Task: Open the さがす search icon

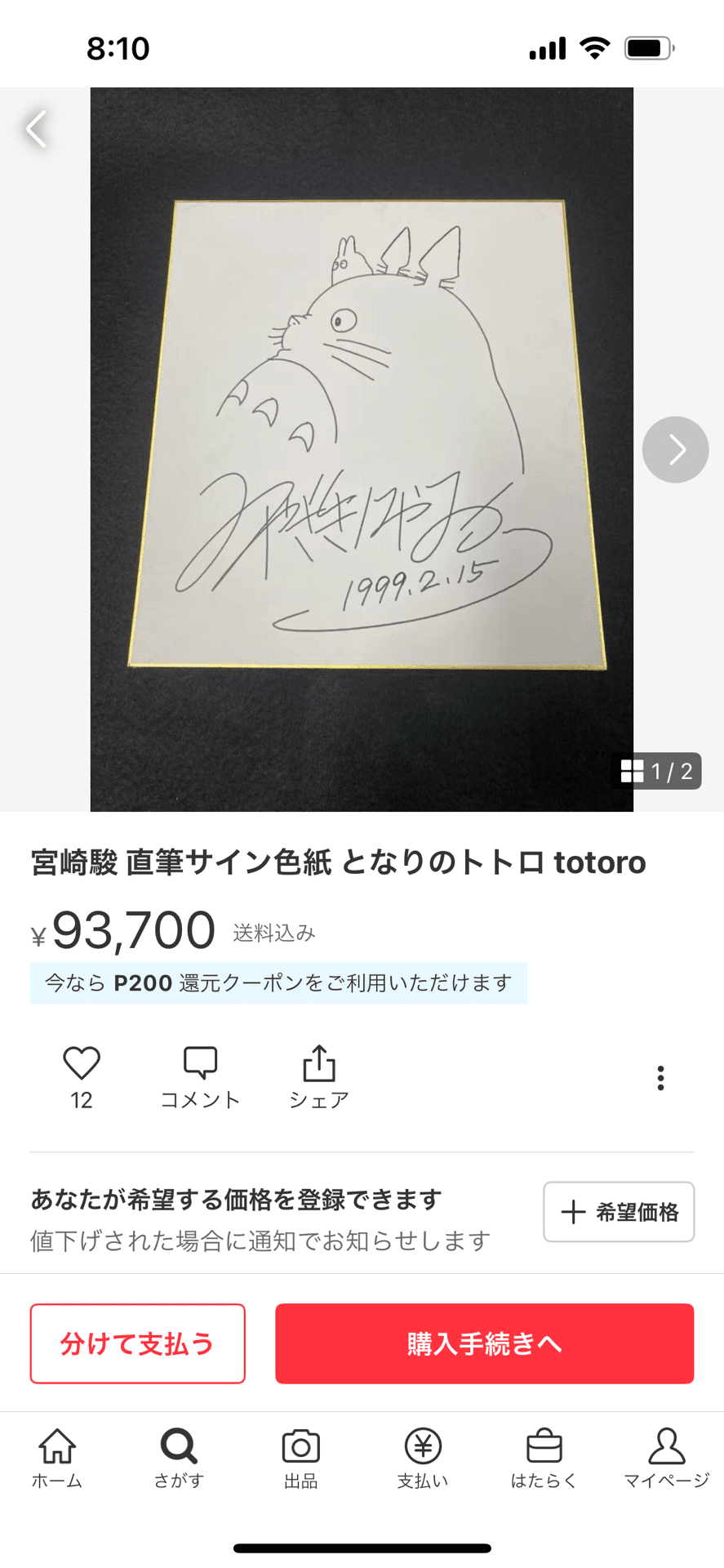Action: [x=178, y=1454]
